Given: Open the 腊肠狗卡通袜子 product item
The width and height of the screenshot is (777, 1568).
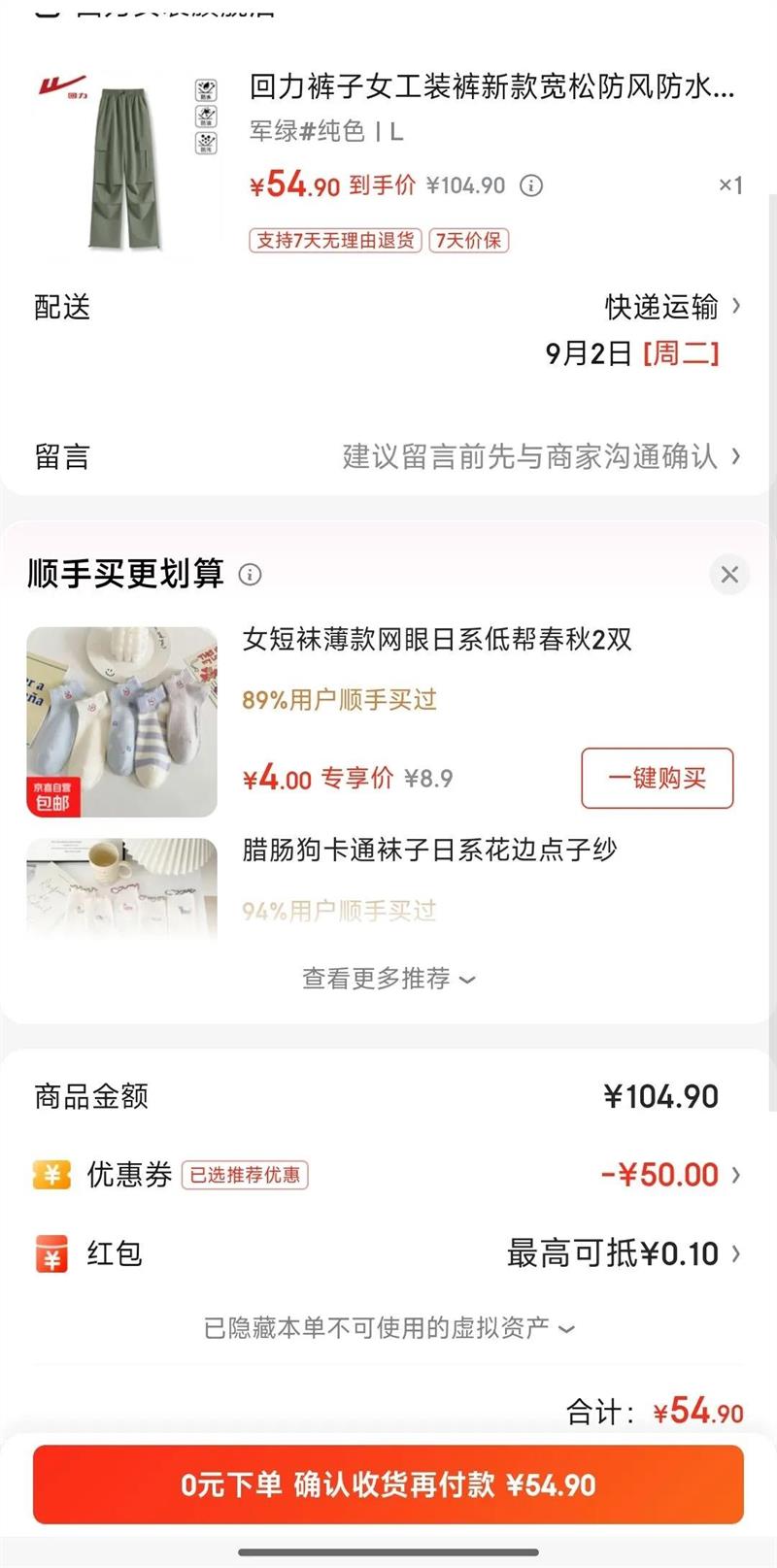Looking at the screenshot, I should coord(427,851).
